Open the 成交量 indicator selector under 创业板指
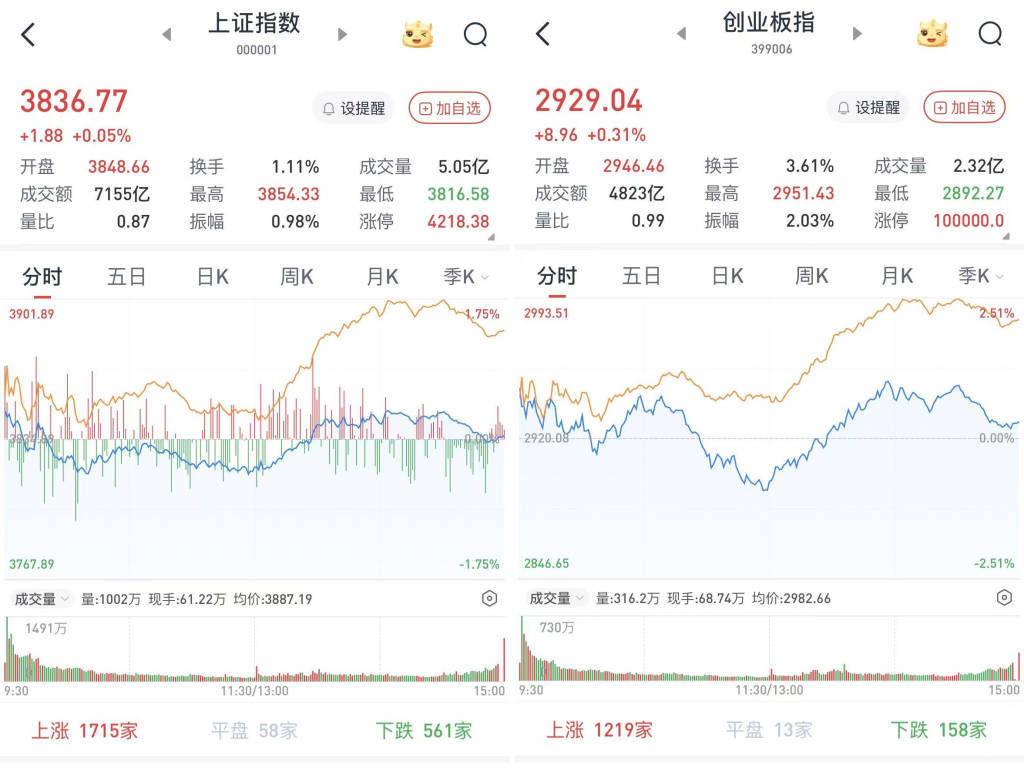This screenshot has width=1024, height=768. click(556, 599)
